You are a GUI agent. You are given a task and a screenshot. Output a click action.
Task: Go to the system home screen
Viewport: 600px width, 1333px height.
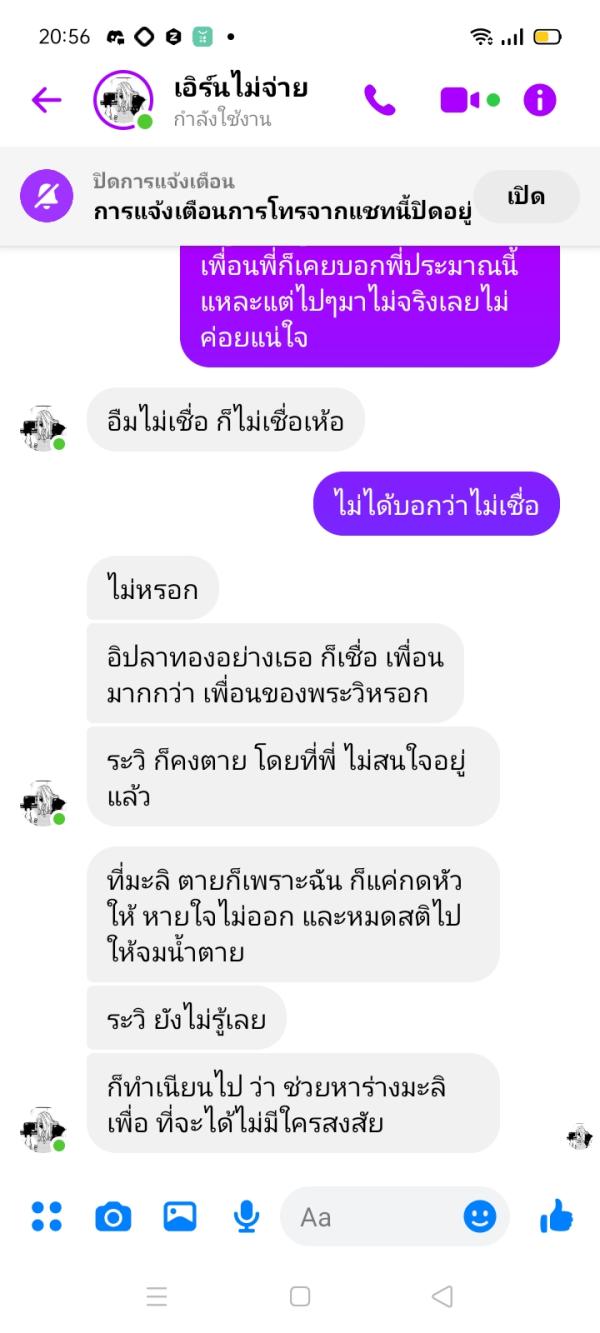tap(299, 1297)
